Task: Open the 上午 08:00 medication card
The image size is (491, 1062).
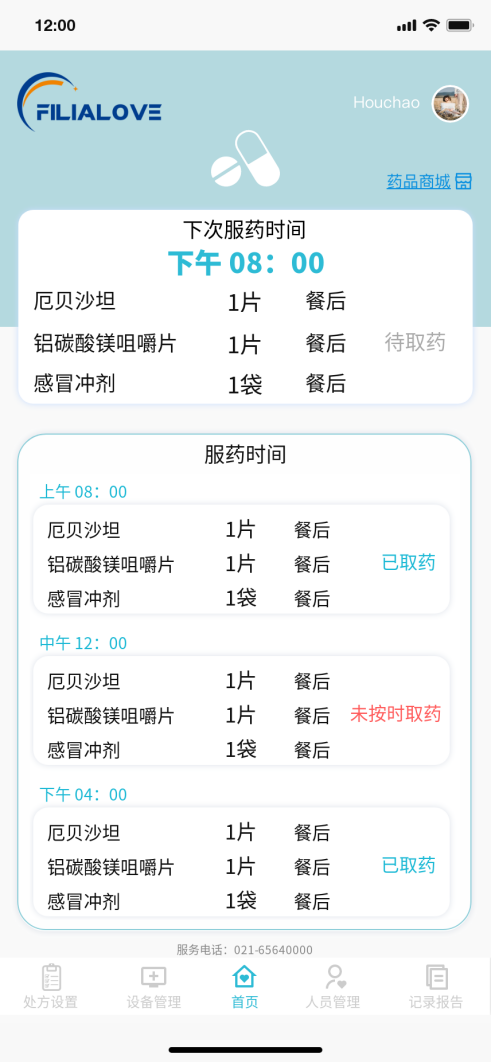Action: coord(241,559)
